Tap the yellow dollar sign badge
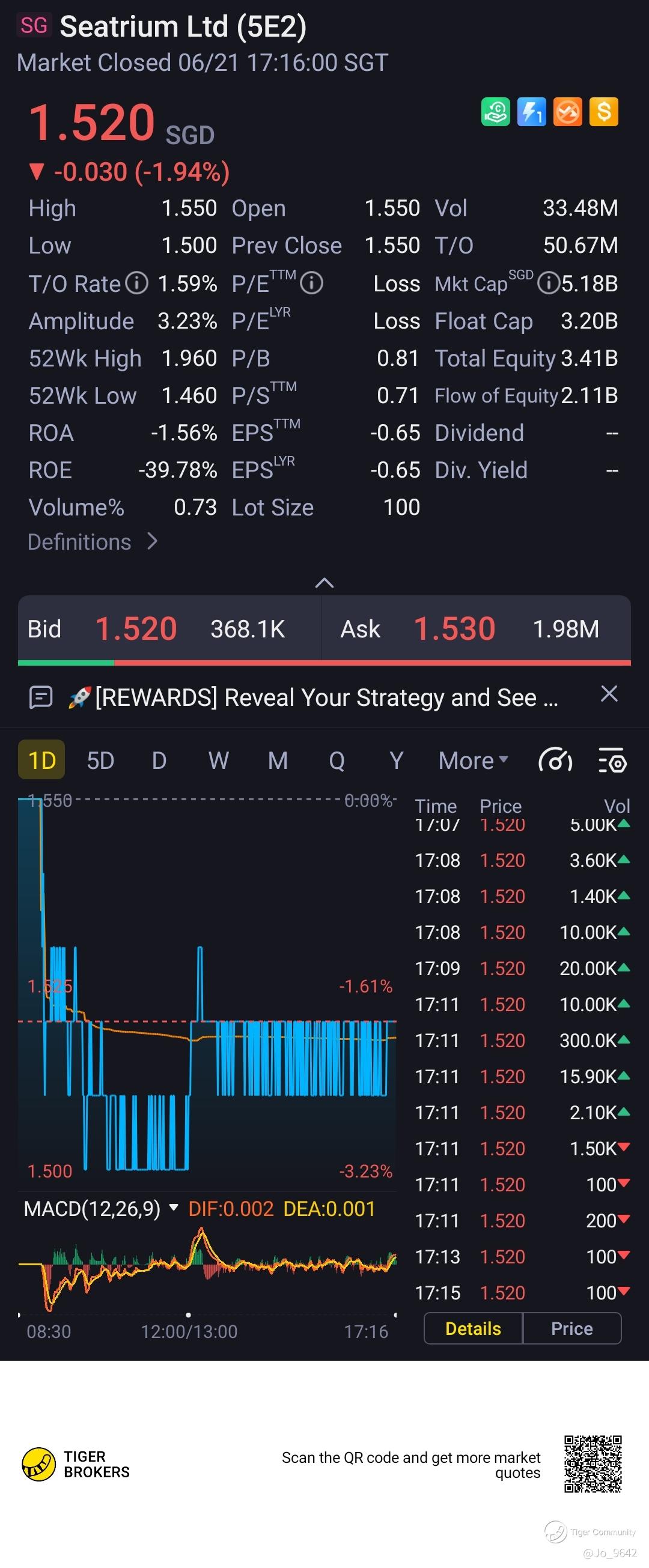This screenshot has height=1568, width=649. (603, 112)
